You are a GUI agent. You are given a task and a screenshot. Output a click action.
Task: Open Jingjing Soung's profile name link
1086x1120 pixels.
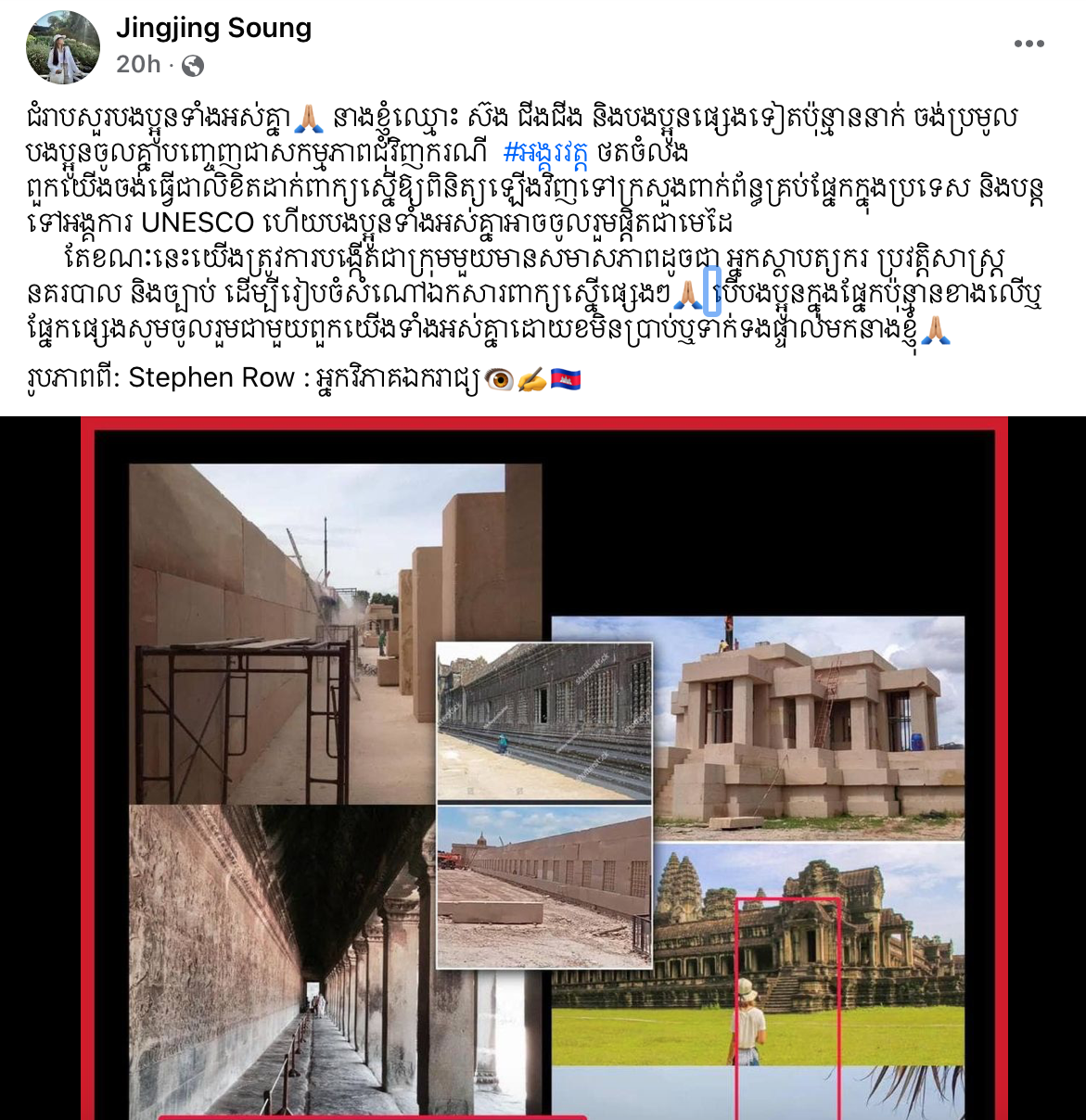click(213, 29)
